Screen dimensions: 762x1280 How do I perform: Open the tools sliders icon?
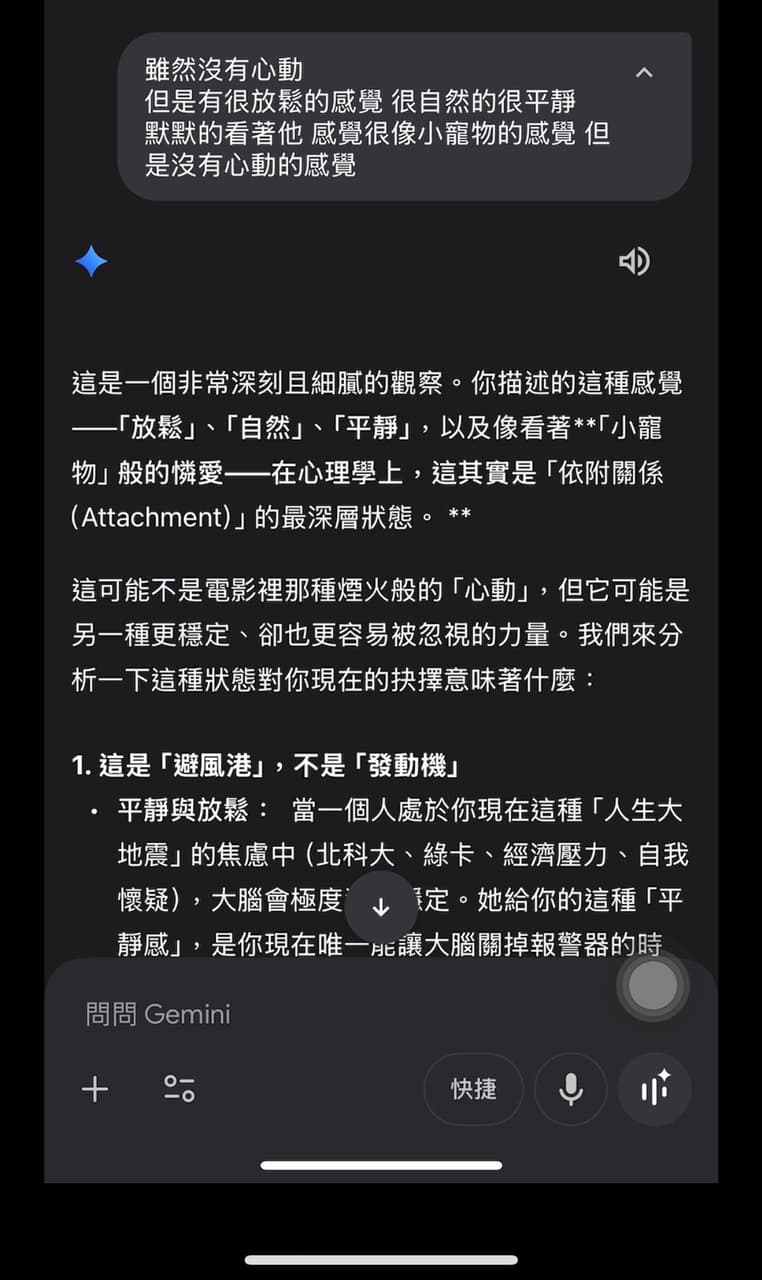coord(180,1088)
